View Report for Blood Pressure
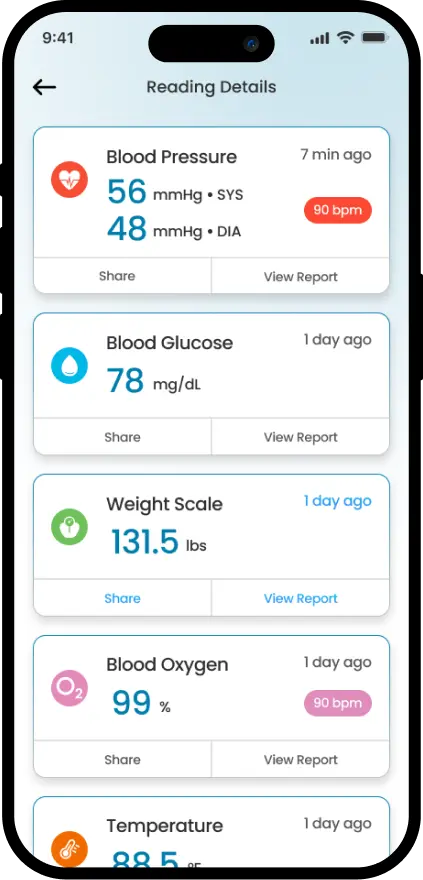 pos(301,276)
